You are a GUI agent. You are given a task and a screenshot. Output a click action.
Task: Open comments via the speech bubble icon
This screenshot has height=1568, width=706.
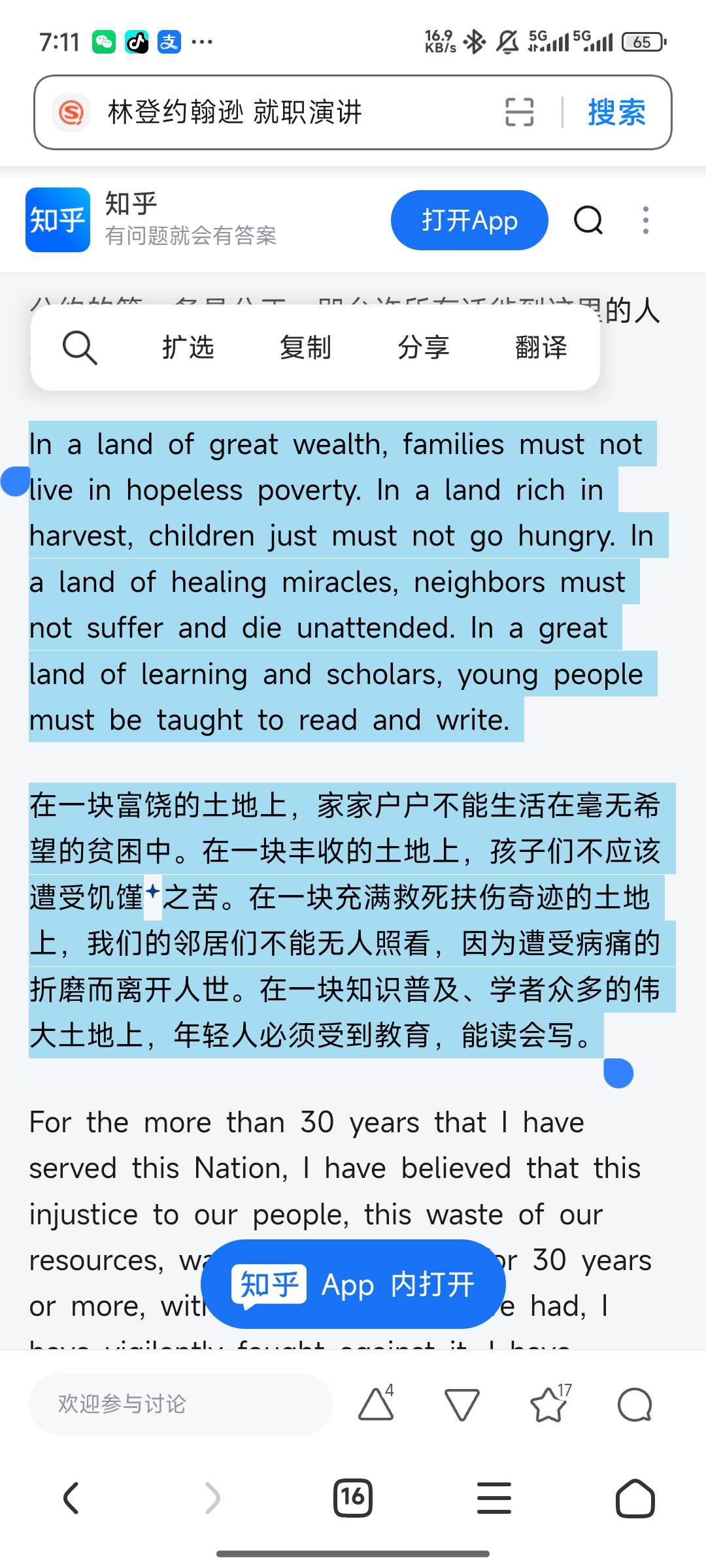[635, 1404]
